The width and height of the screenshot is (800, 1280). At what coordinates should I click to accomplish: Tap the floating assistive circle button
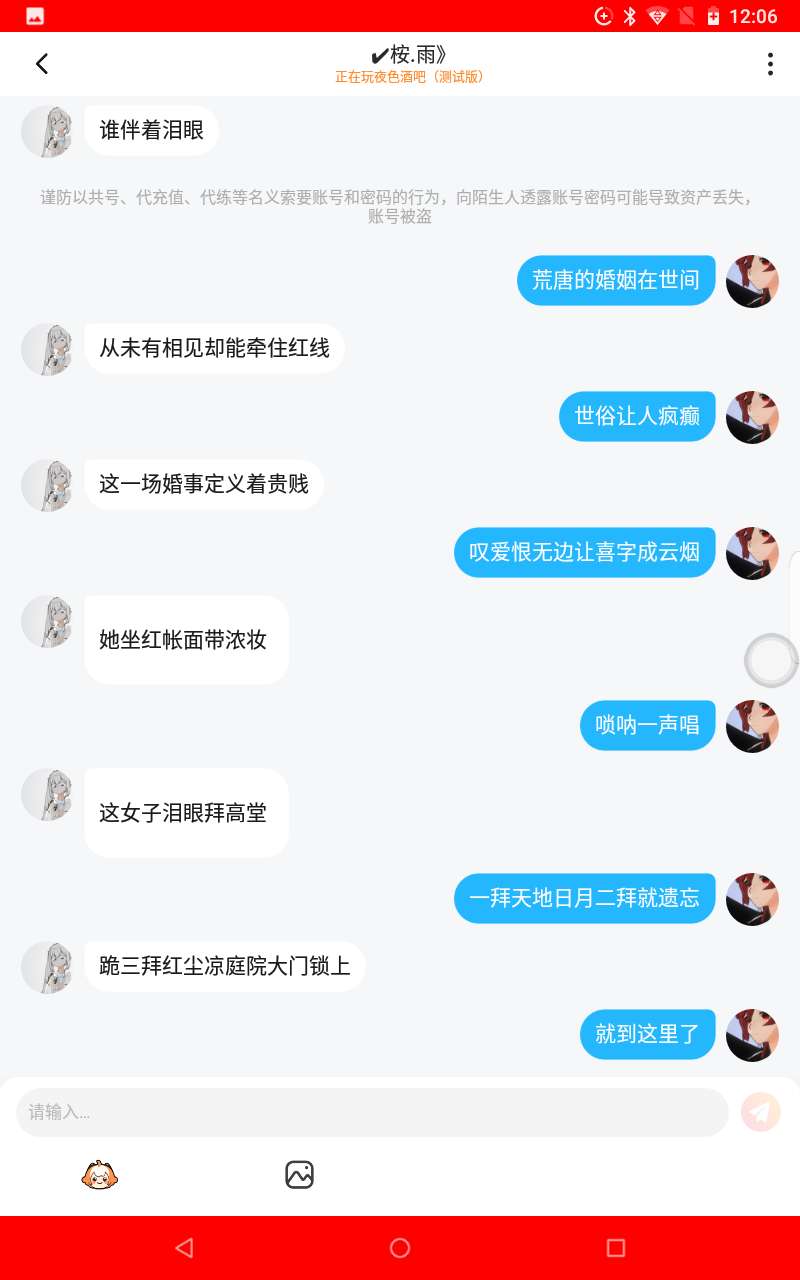point(772,661)
